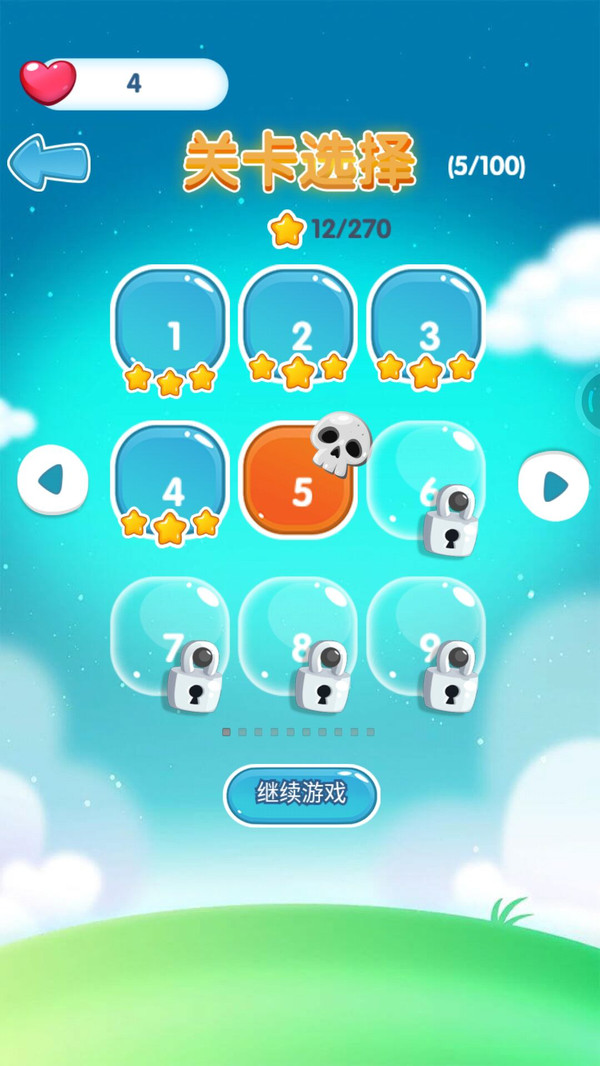Show the next page of levels
This screenshot has width=600, height=1066.
point(553,485)
